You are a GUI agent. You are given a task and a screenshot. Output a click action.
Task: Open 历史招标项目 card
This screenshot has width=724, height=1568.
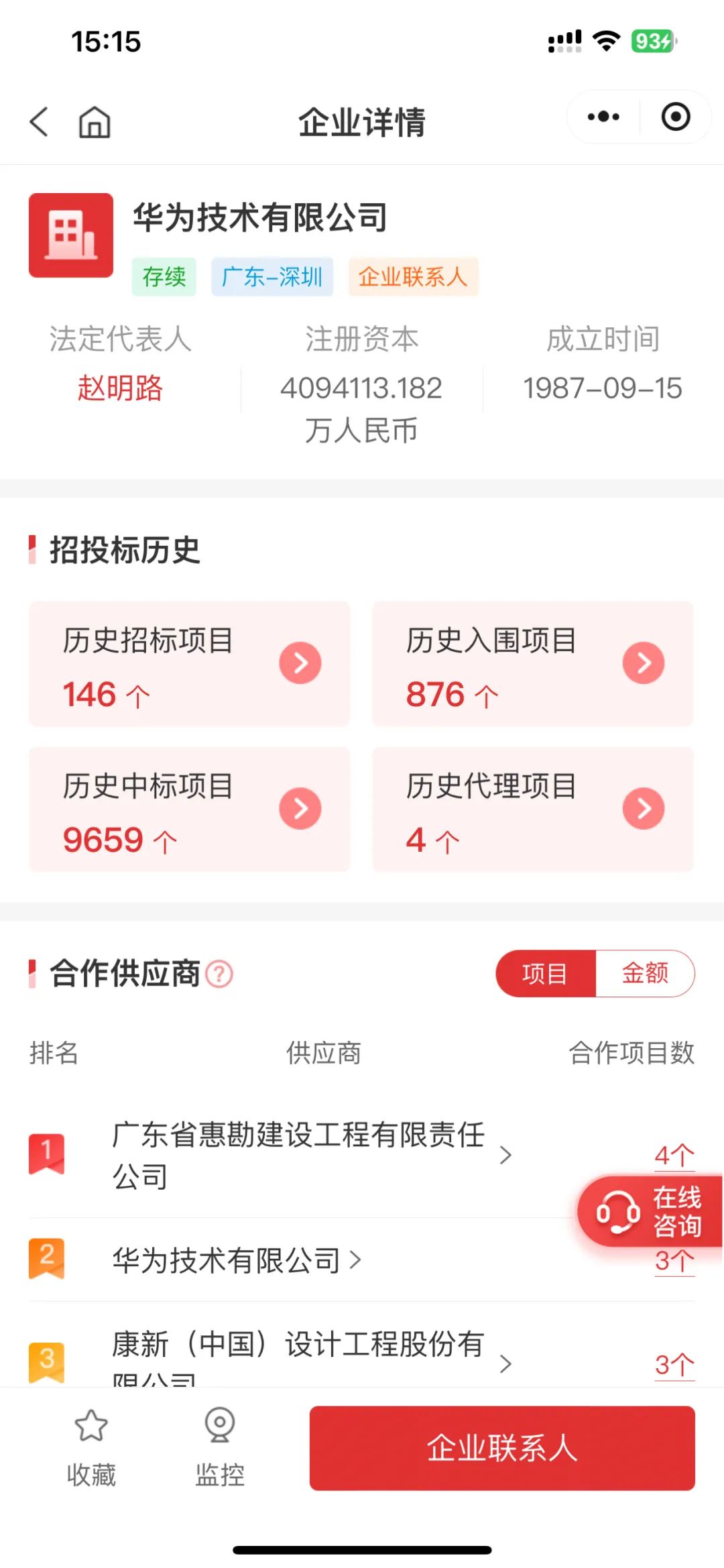pos(190,664)
